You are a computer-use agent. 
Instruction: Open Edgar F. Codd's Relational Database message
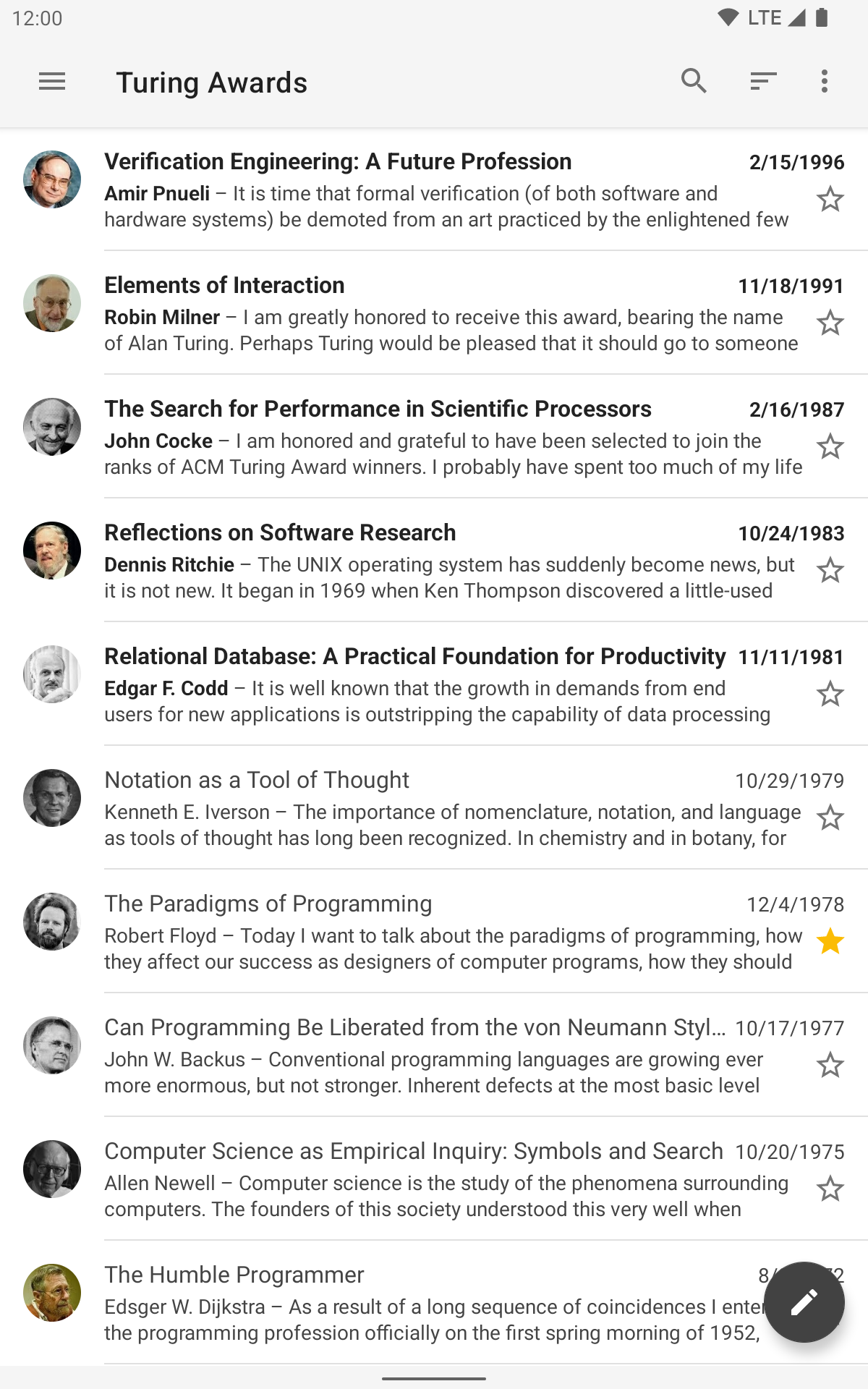(434, 684)
